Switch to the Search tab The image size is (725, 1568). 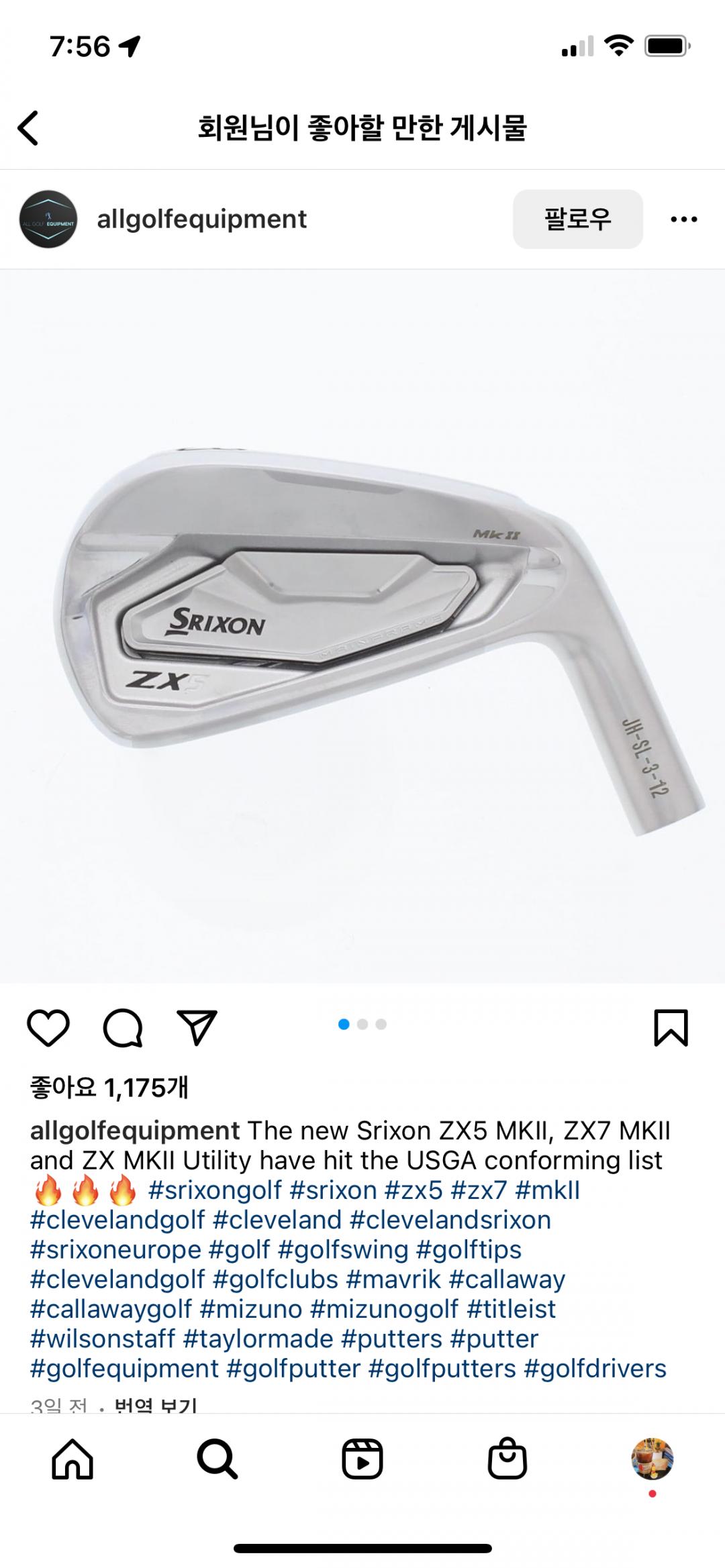point(217,1459)
